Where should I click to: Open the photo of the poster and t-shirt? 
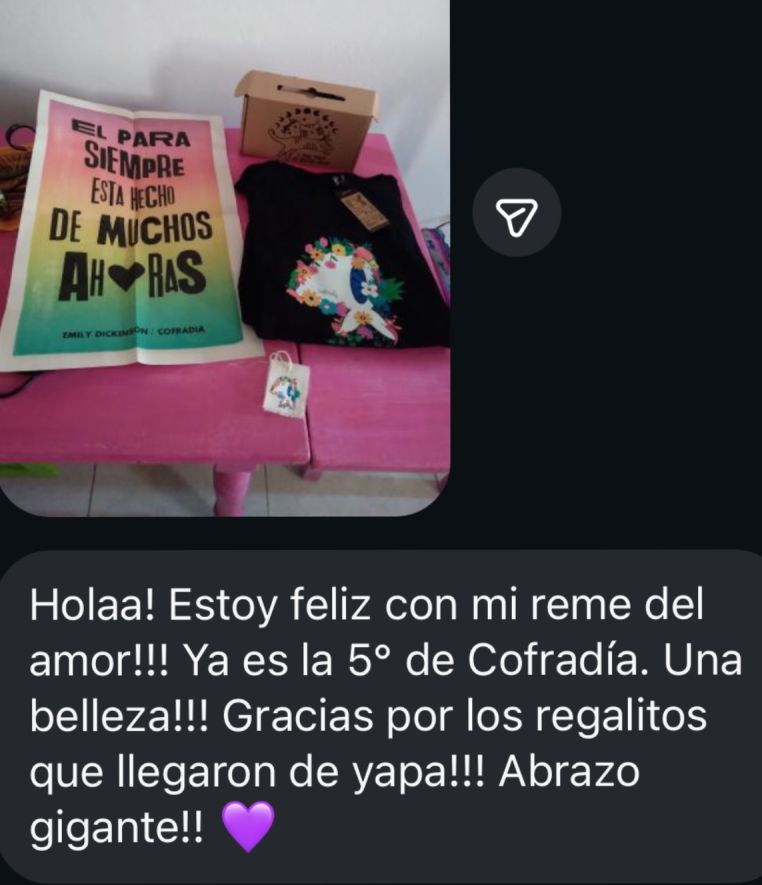225,258
